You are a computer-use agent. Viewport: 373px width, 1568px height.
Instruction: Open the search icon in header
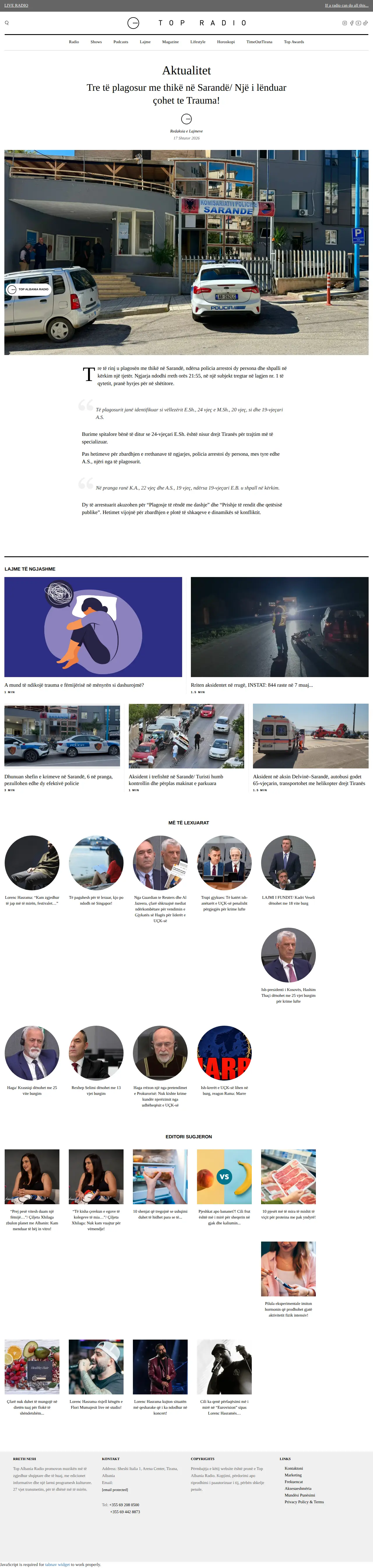point(7,23)
